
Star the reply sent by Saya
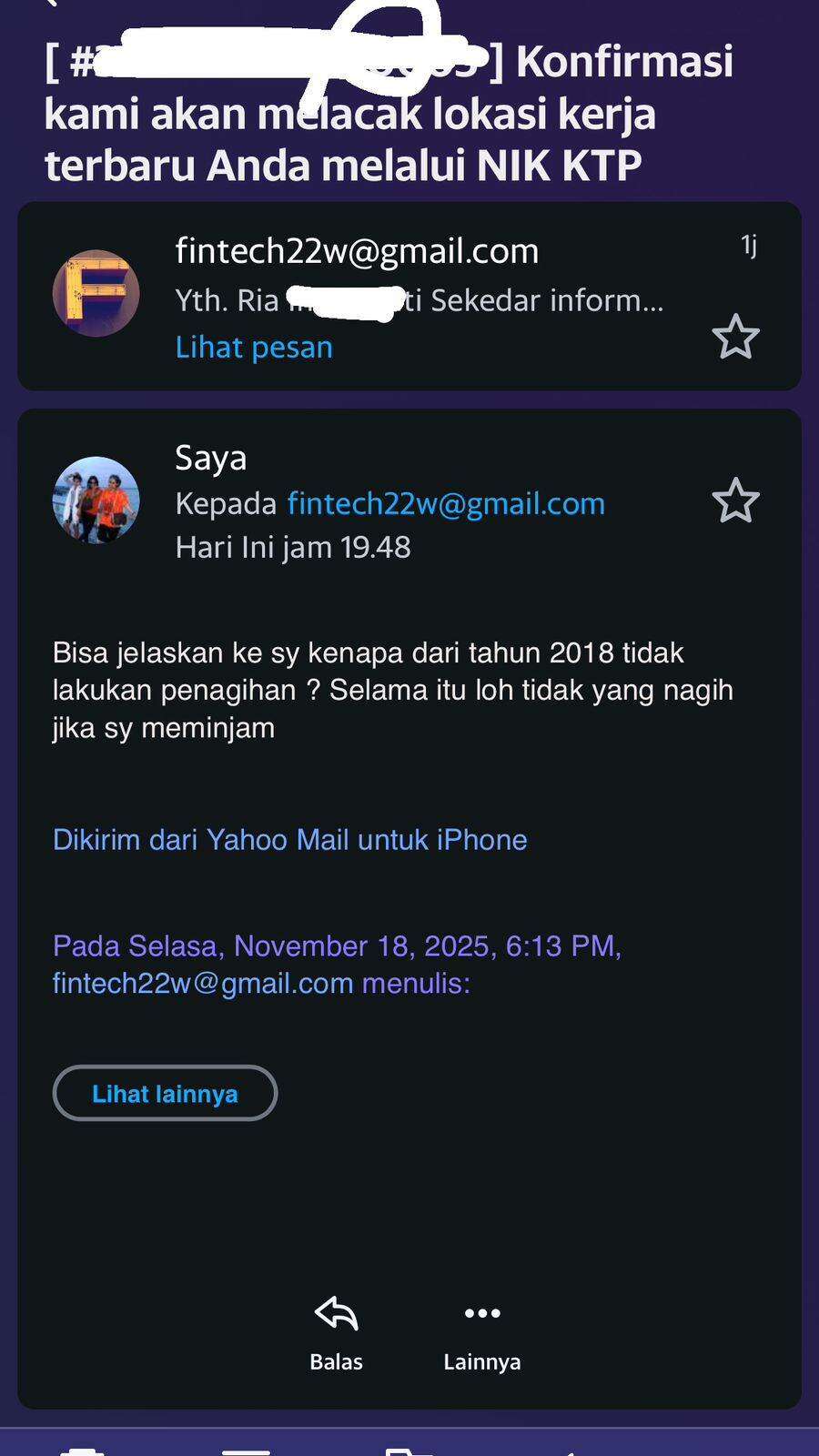click(735, 500)
